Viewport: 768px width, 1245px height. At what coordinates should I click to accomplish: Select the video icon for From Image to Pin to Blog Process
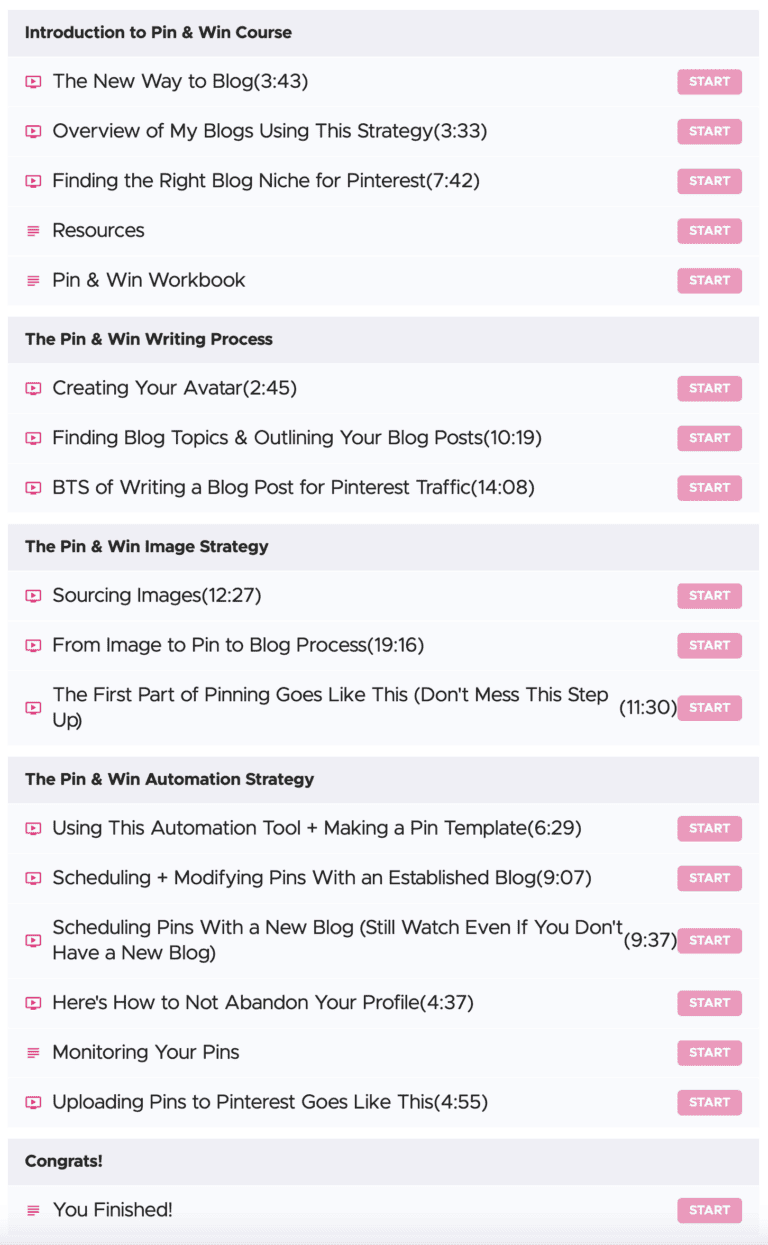coord(32,645)
